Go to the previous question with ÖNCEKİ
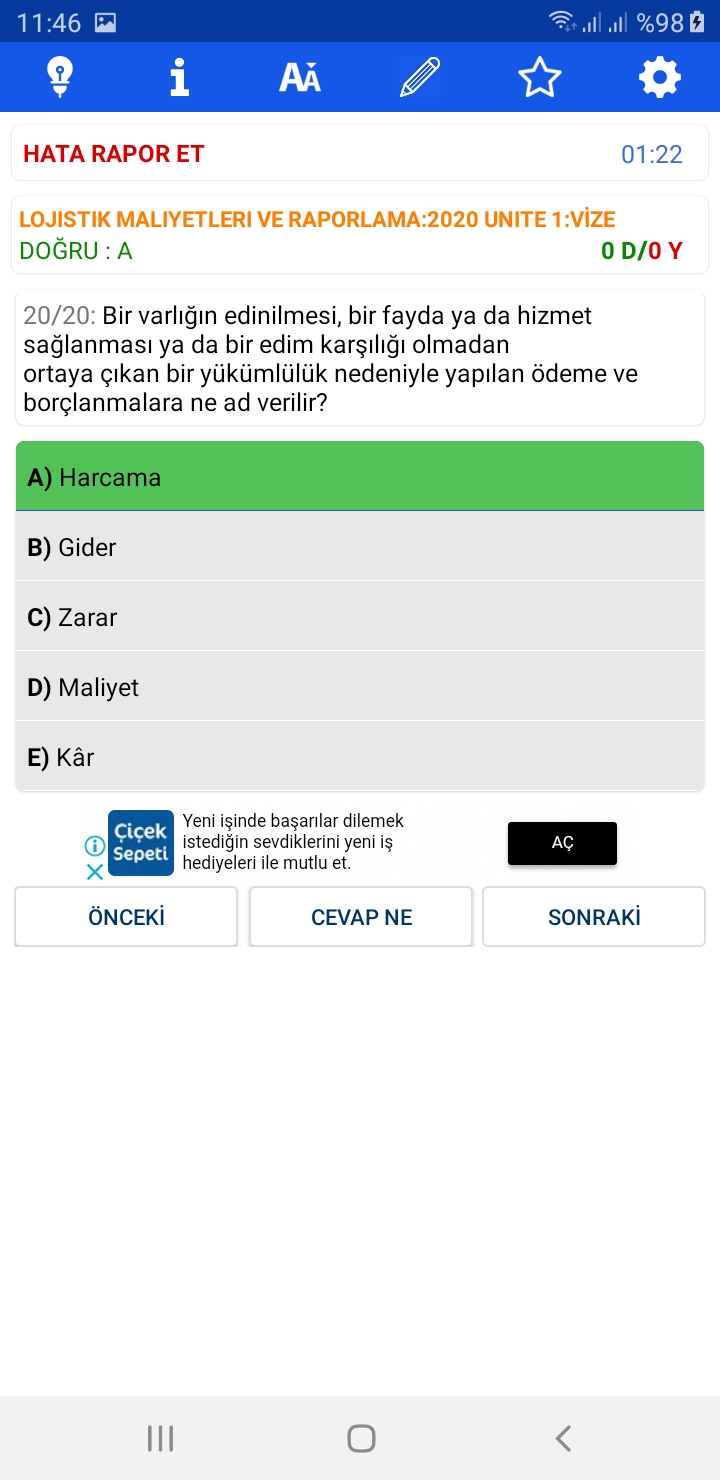 (x=126, y=917)
